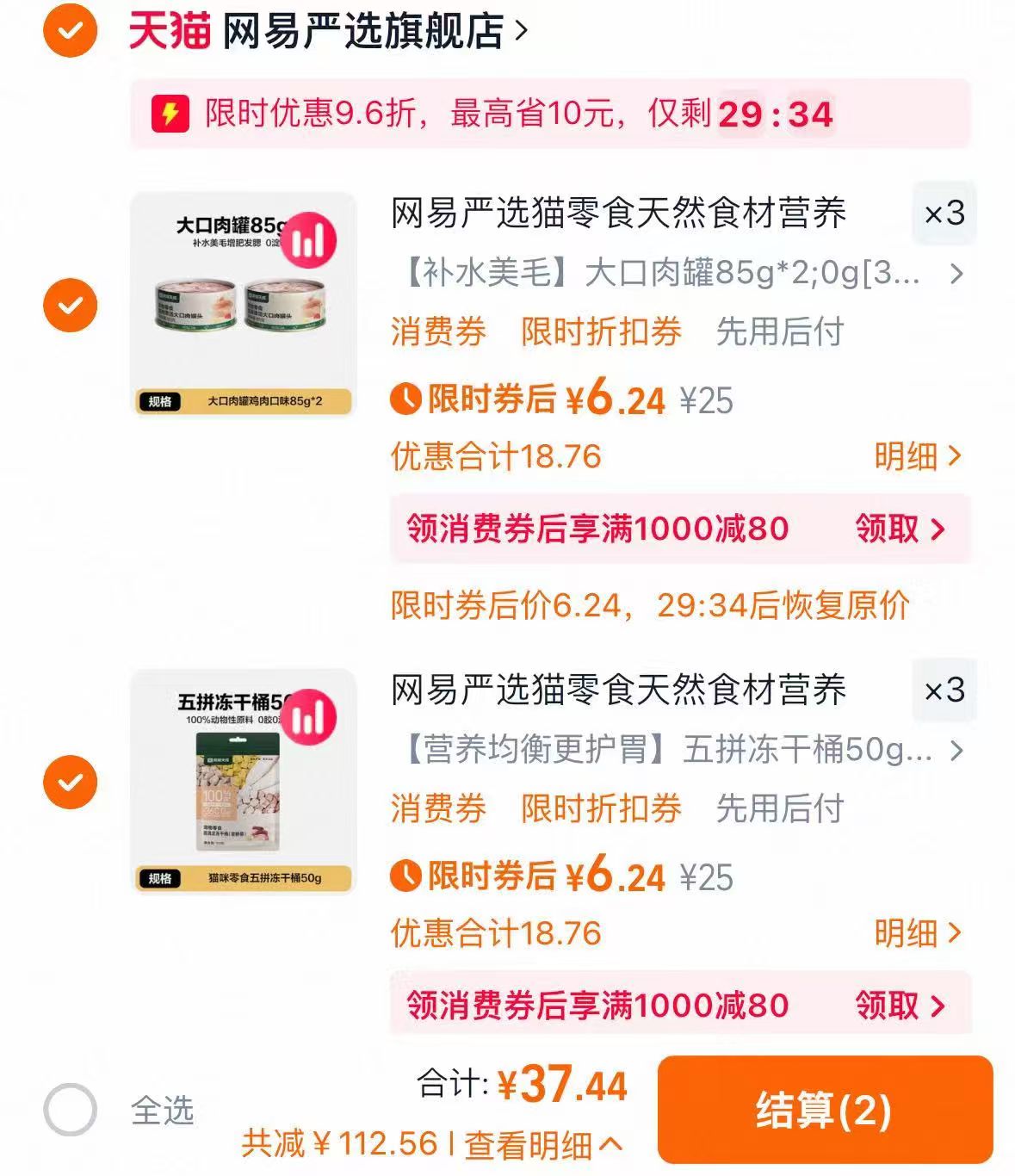Open the store page via the chevron after 网易严选旗舰店
1015x1176 pixels.
(x=517, y=28)
